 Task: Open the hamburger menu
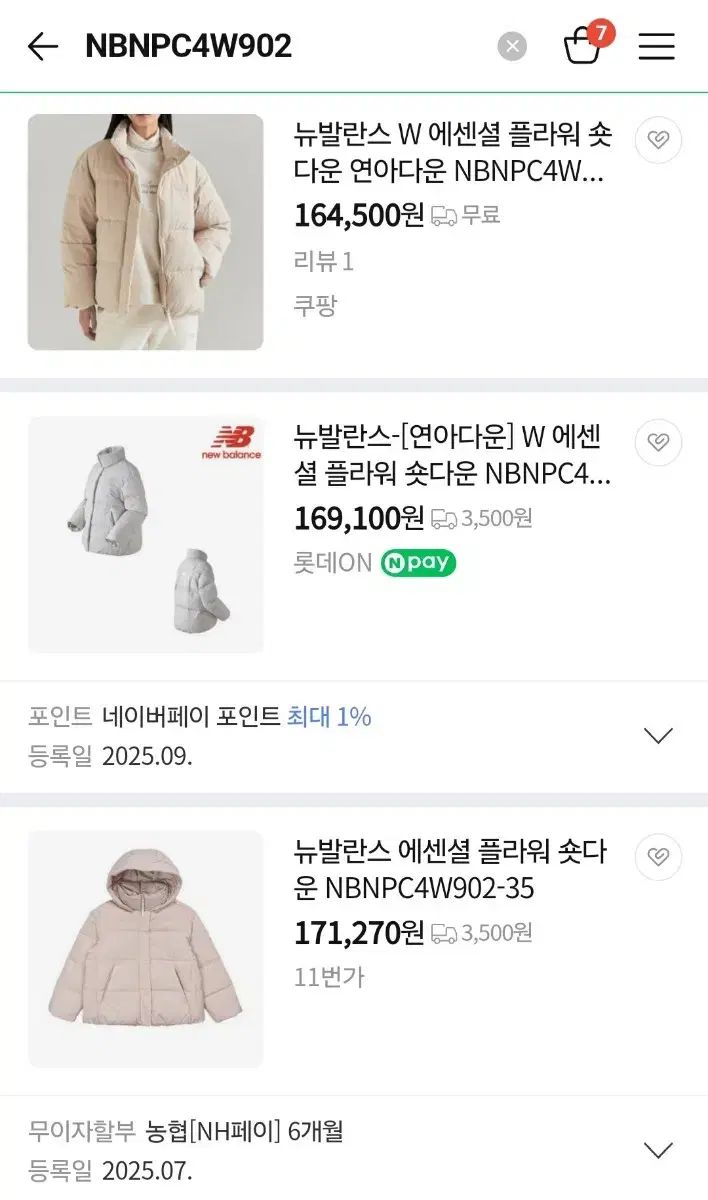tap(656, 46)
